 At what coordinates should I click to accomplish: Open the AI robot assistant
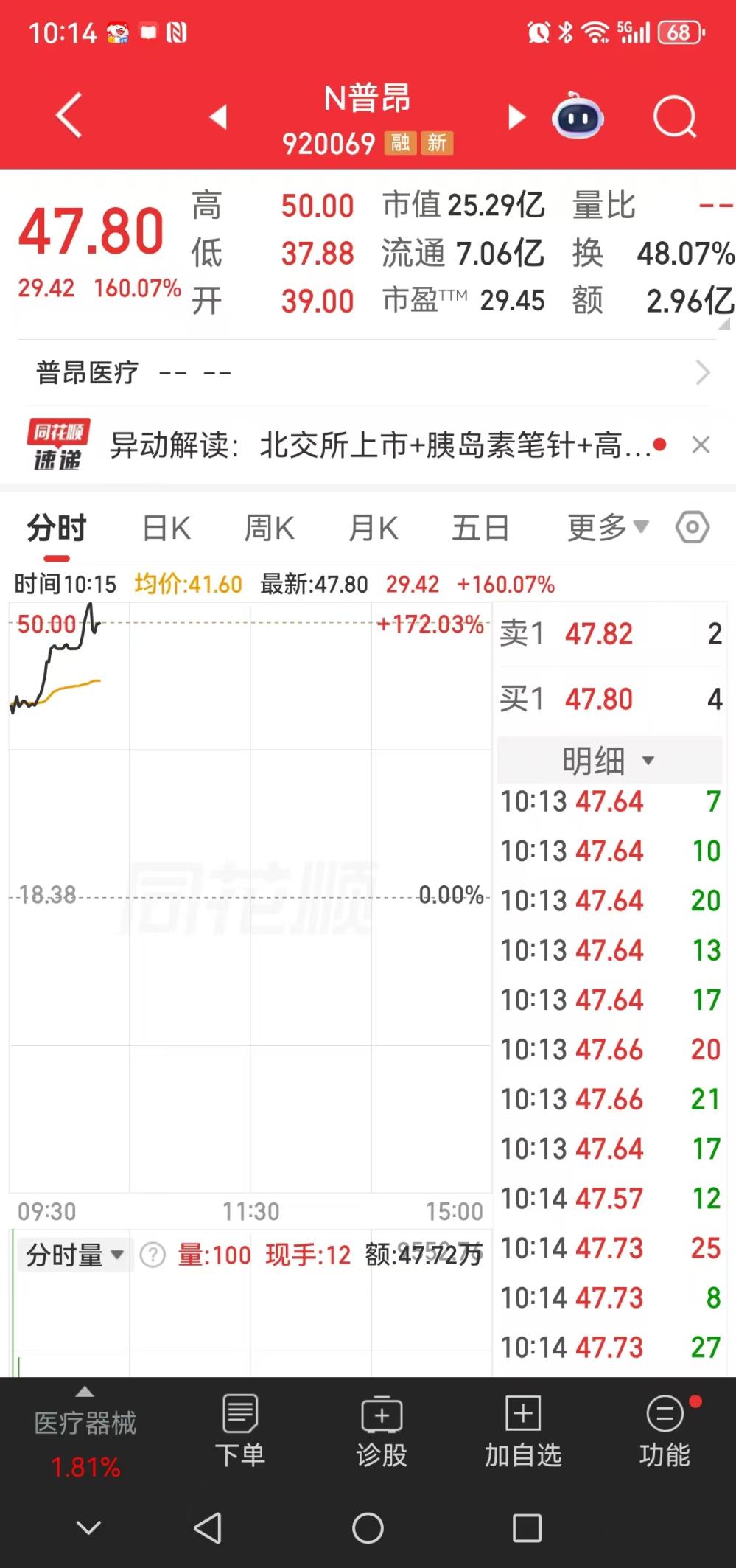pos(578,115)
